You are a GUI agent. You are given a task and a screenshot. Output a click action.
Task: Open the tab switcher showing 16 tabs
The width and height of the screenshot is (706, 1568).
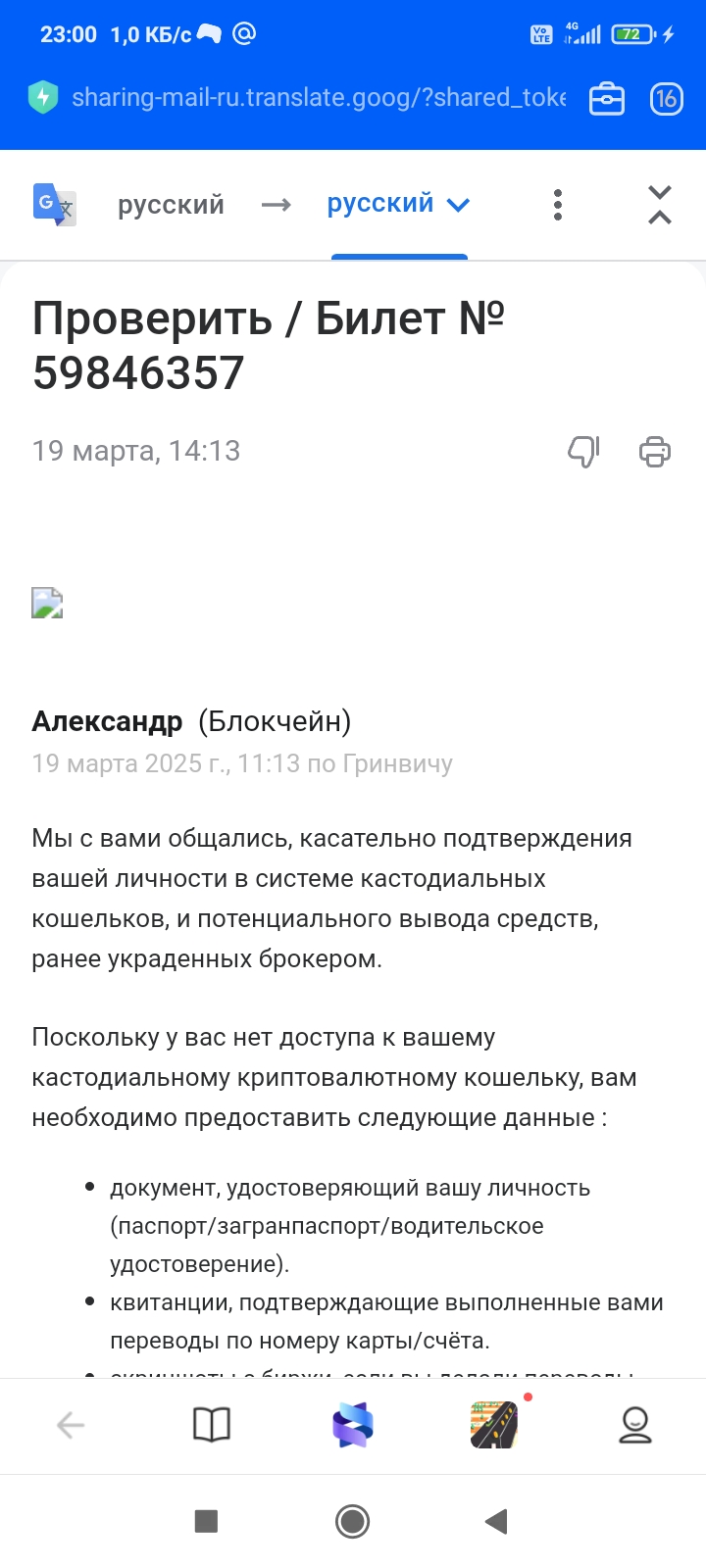667,99
